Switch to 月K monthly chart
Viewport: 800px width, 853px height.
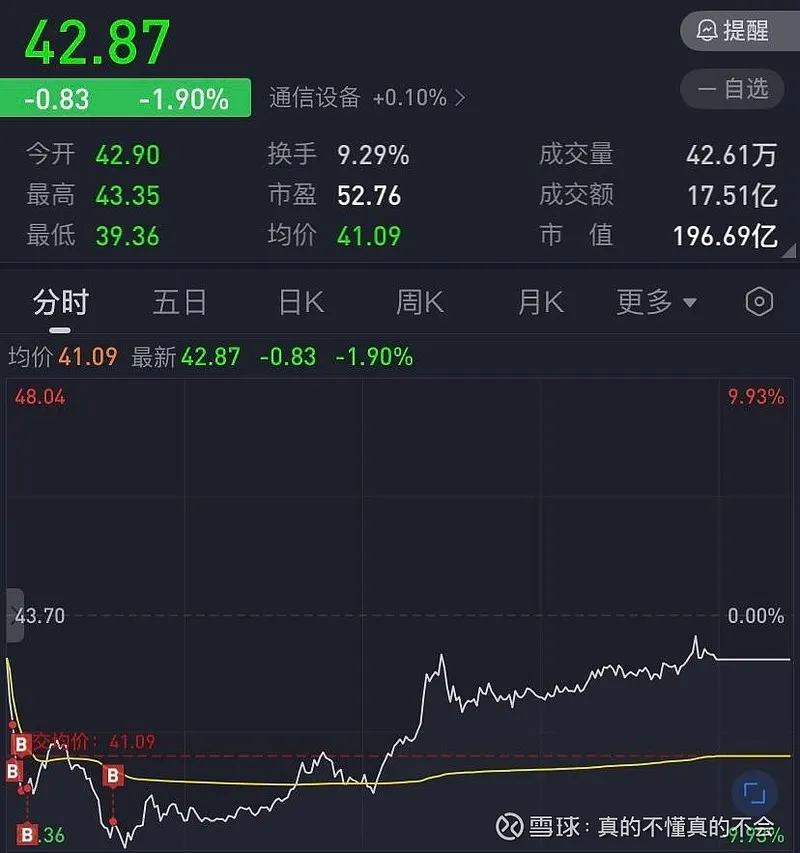click(x=540, y=302)
